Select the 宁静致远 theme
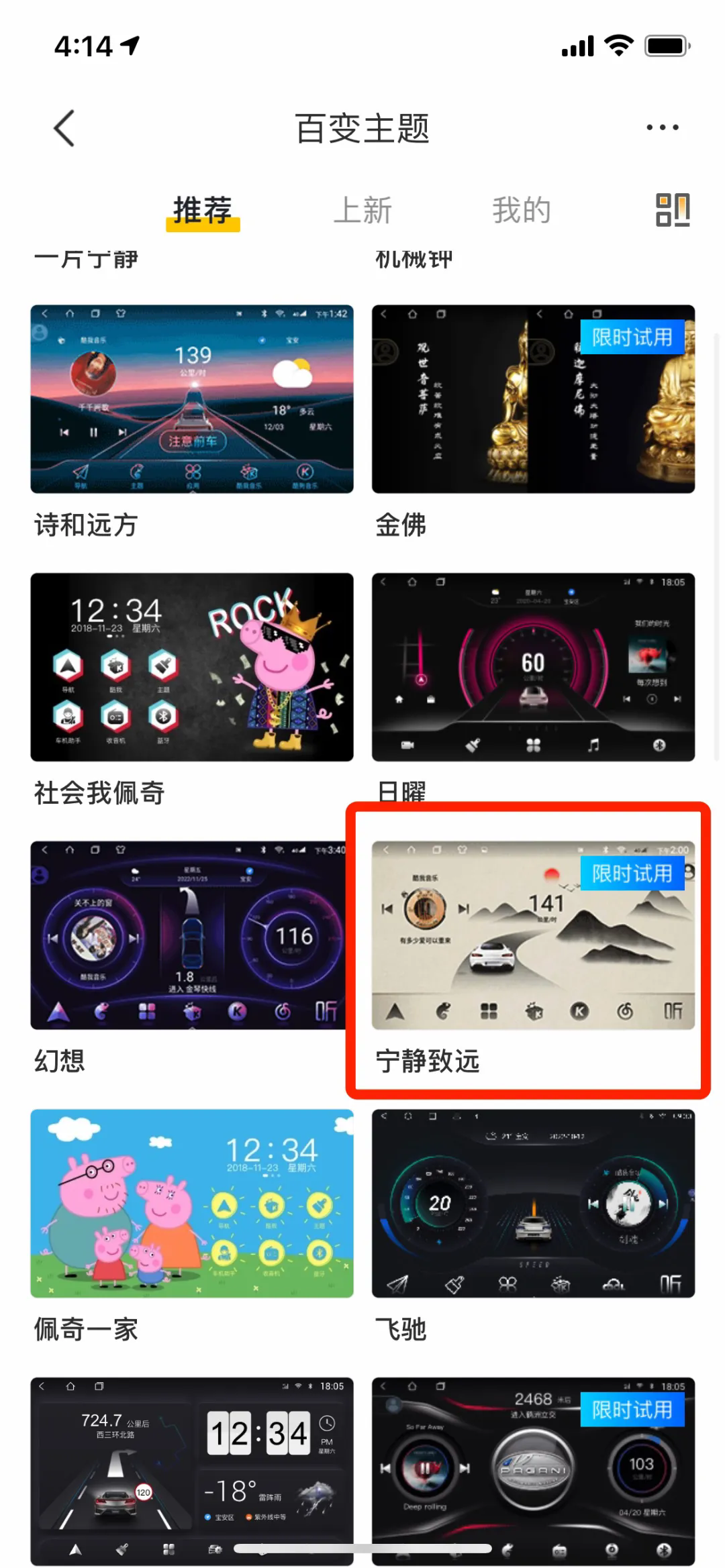Screen dimensions: 725x1568 533,935
